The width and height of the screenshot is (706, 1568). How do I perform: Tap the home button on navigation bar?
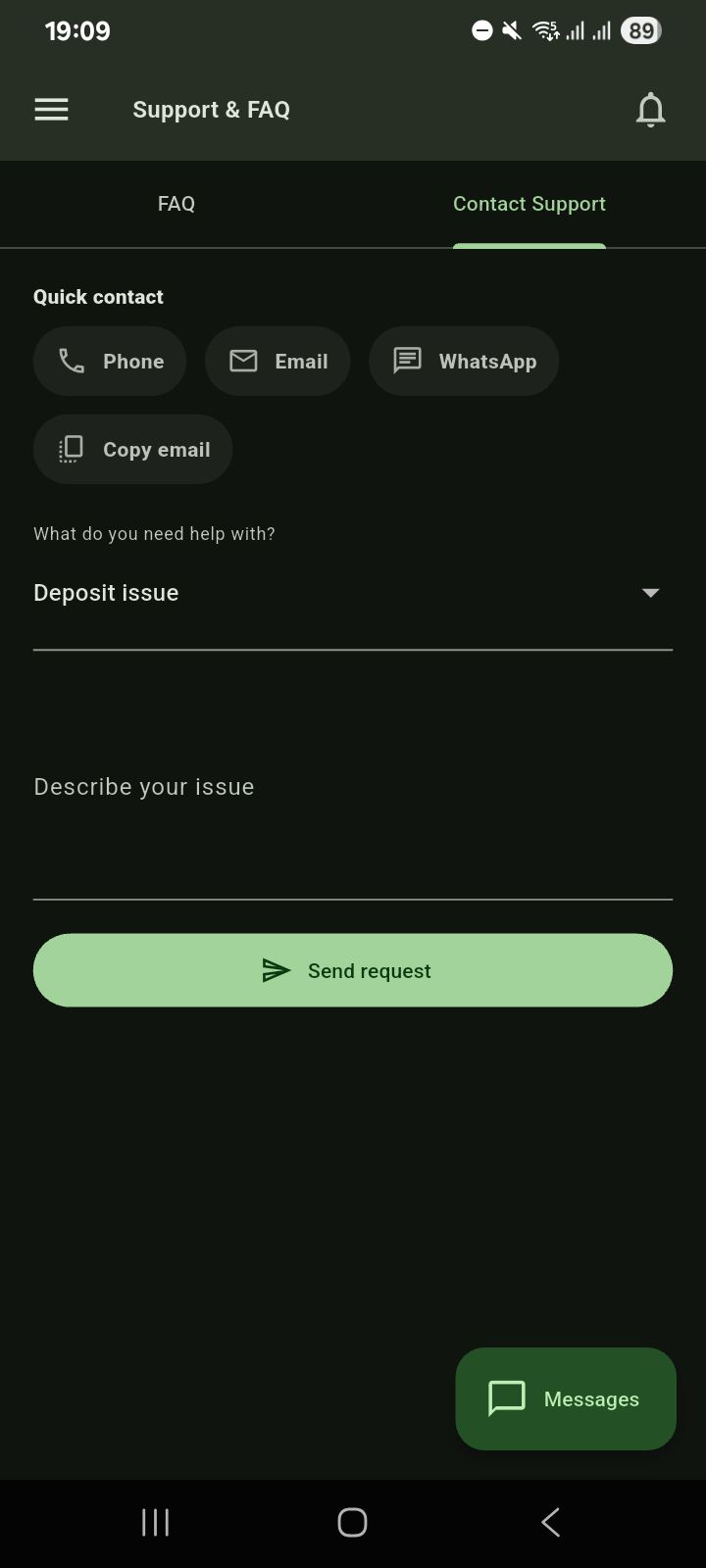pos(352,1522)
